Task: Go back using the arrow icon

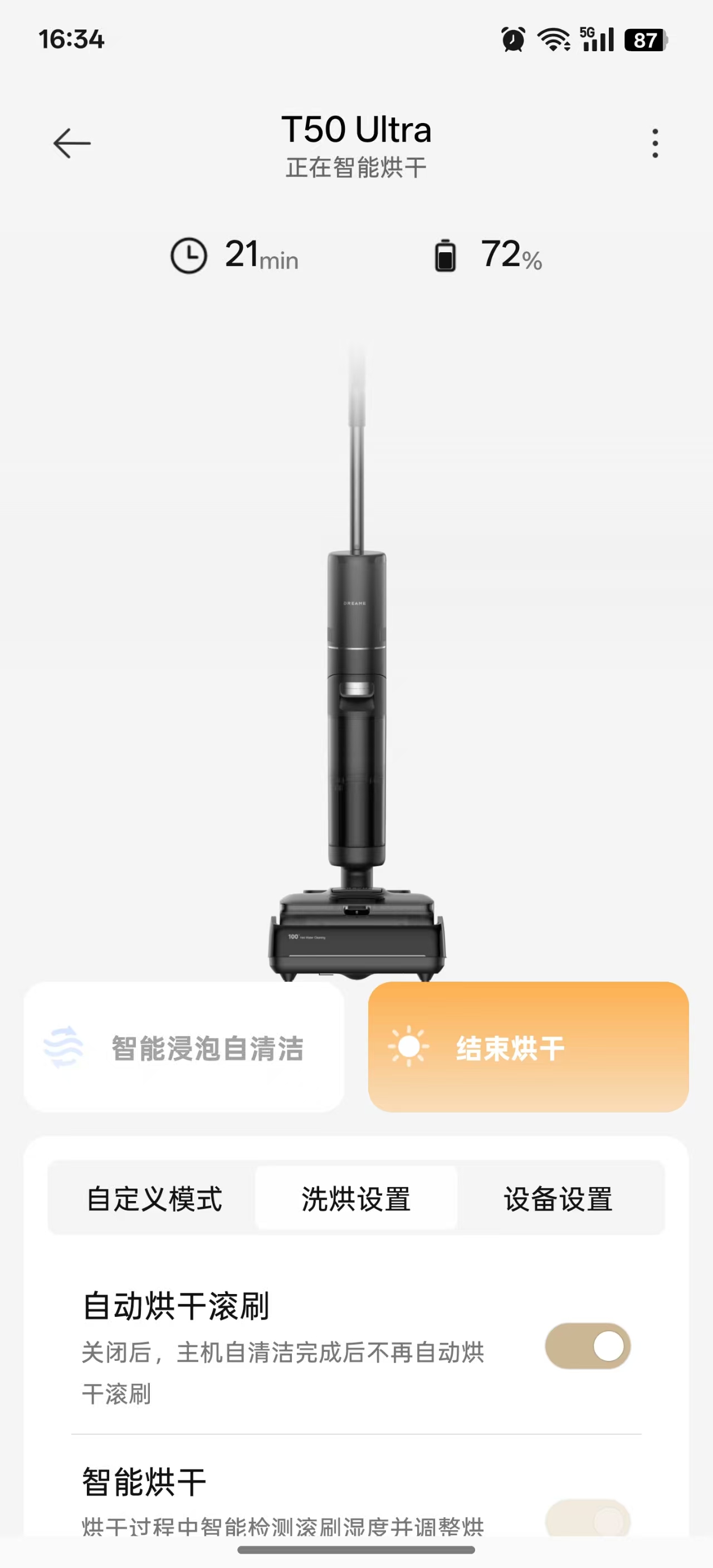Action: point(72,144)
